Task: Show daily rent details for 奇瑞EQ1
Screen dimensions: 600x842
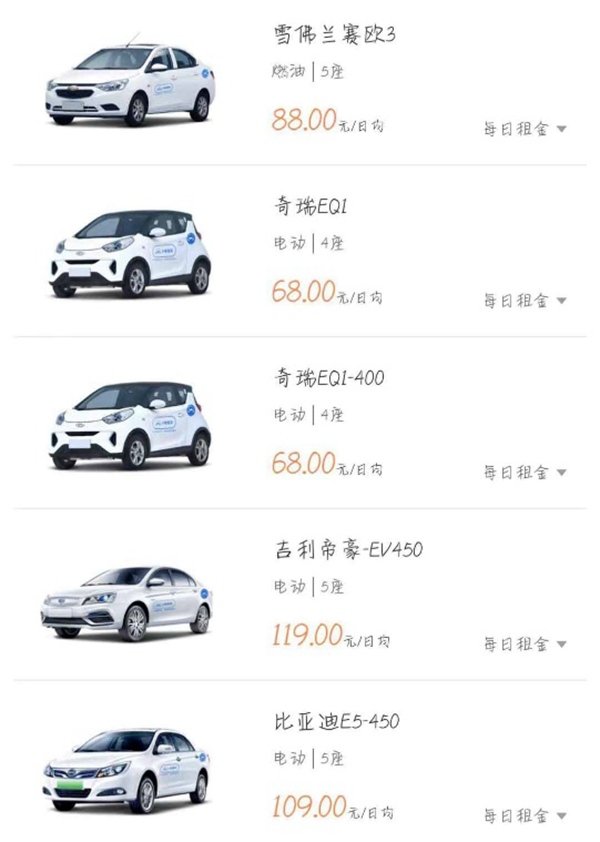Action: point(525,300)
